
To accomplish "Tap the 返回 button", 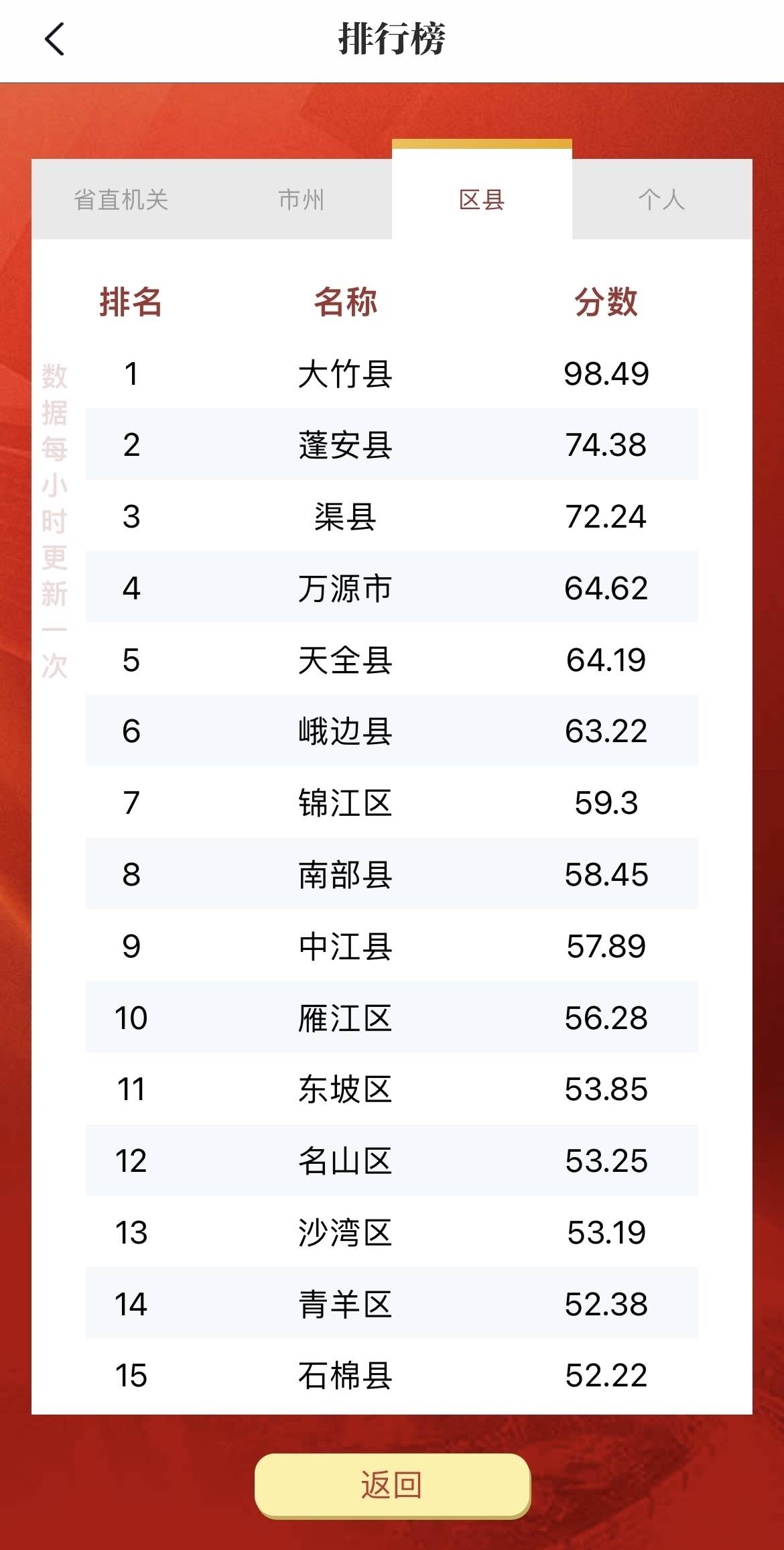I will point(392,1484).
